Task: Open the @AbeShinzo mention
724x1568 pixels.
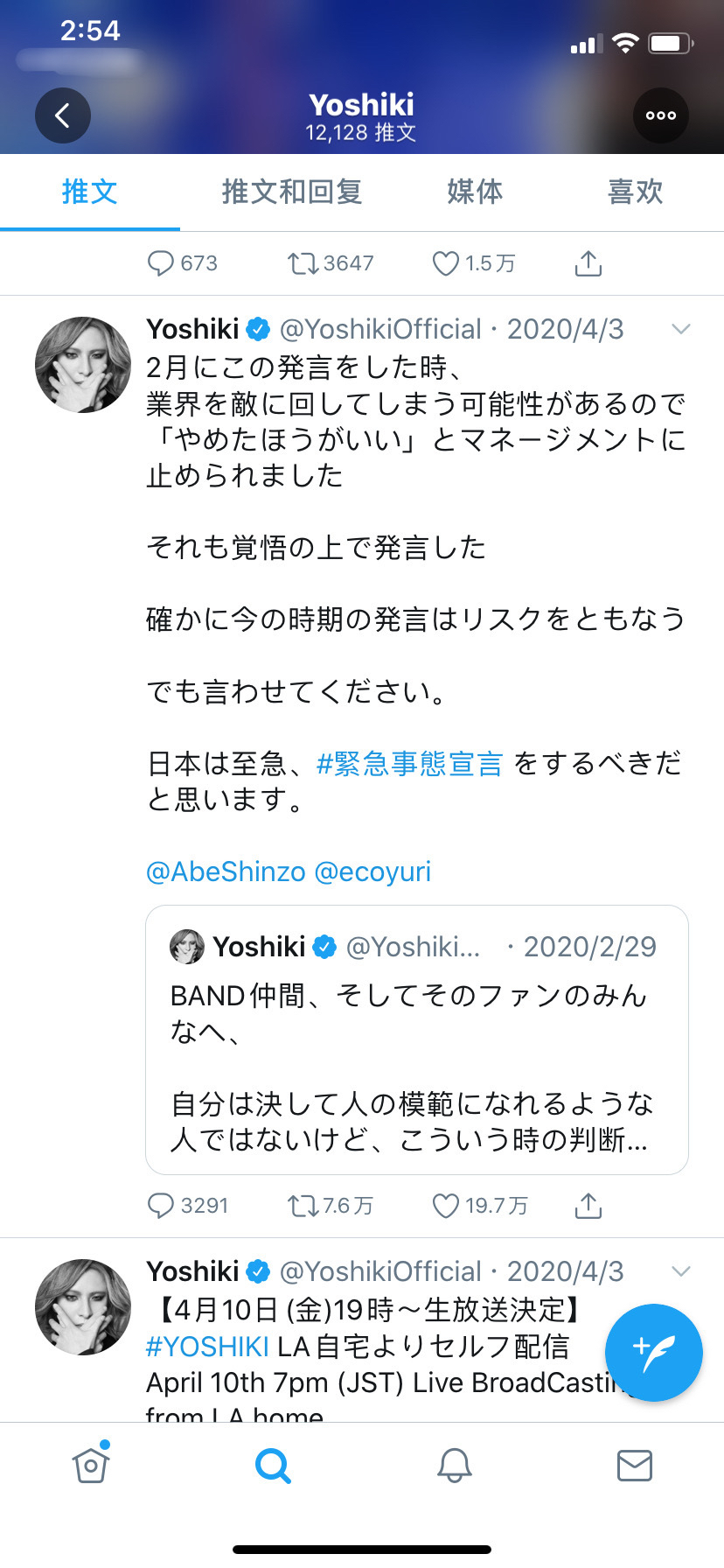Action: click(x=226, y=871)
